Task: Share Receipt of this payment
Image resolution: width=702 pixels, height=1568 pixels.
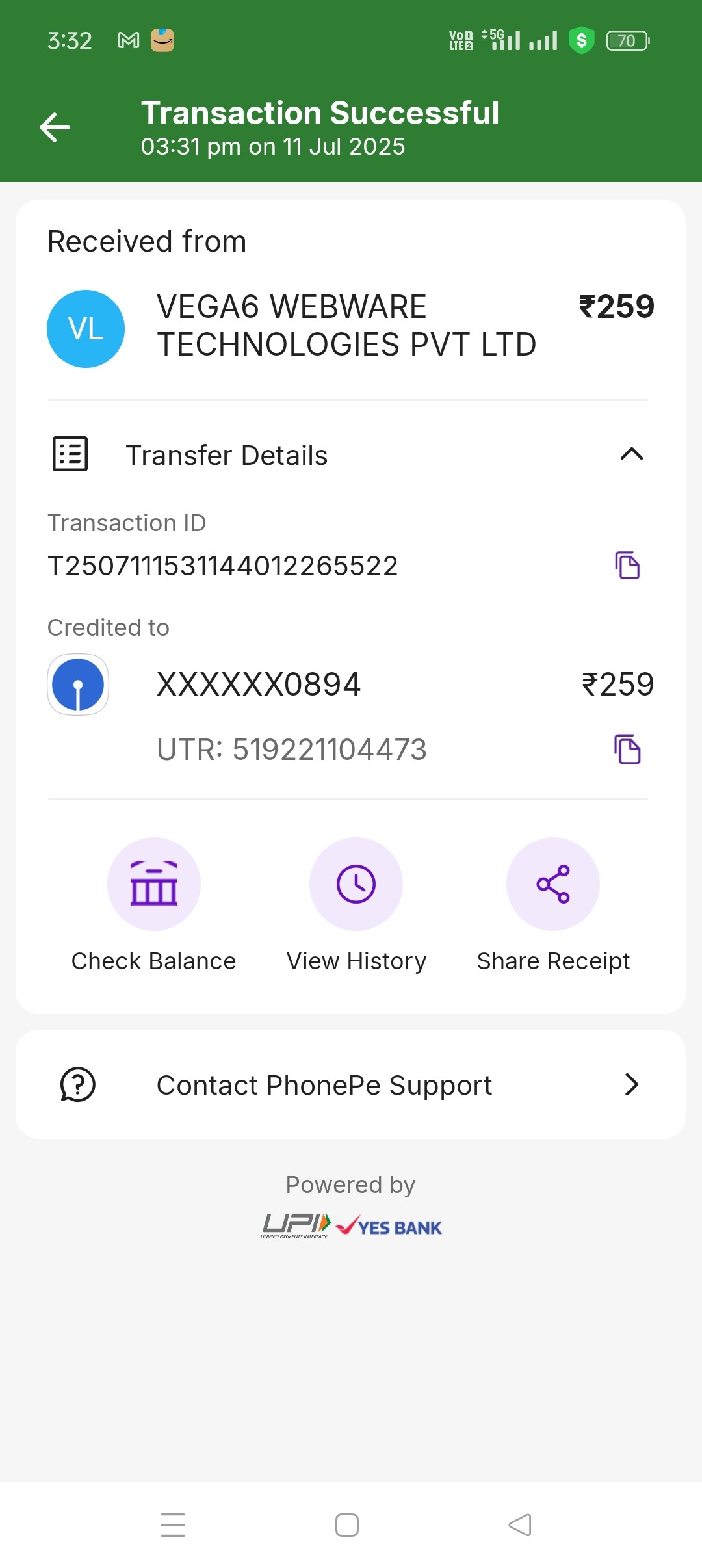Action: pos(553,884)
